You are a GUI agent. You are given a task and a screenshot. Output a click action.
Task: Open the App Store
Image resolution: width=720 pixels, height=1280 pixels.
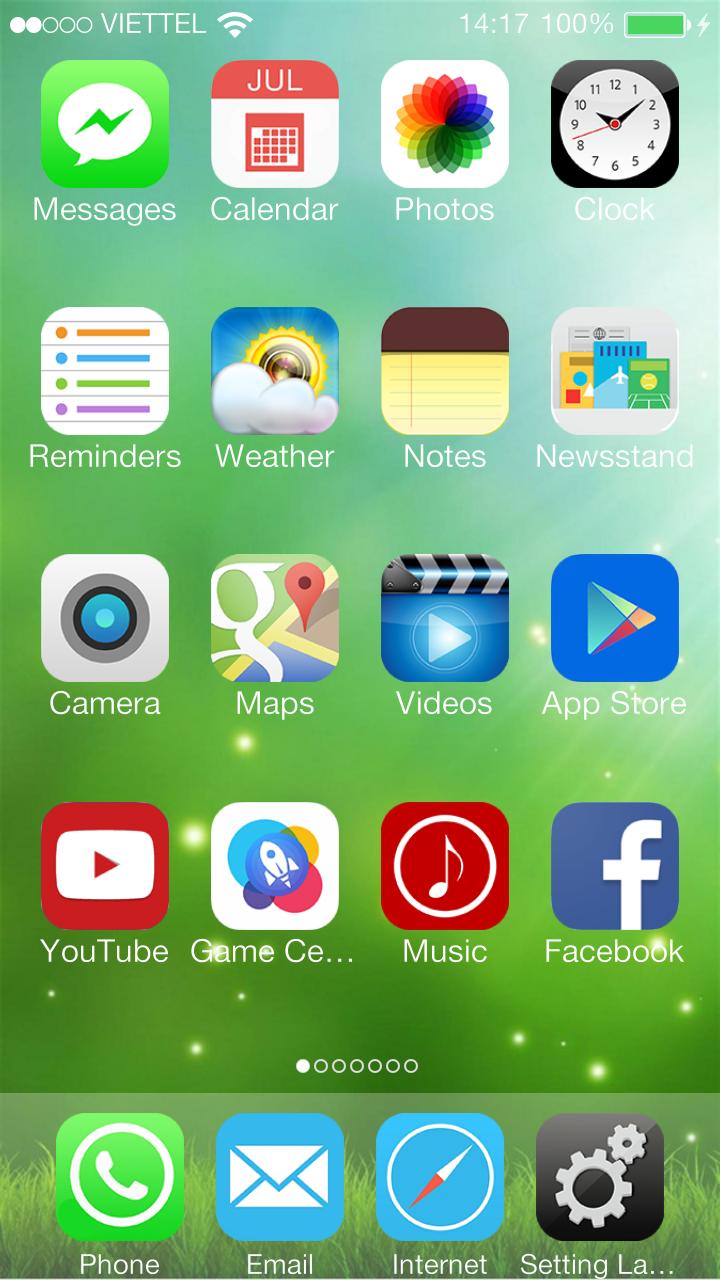[614, 618]
